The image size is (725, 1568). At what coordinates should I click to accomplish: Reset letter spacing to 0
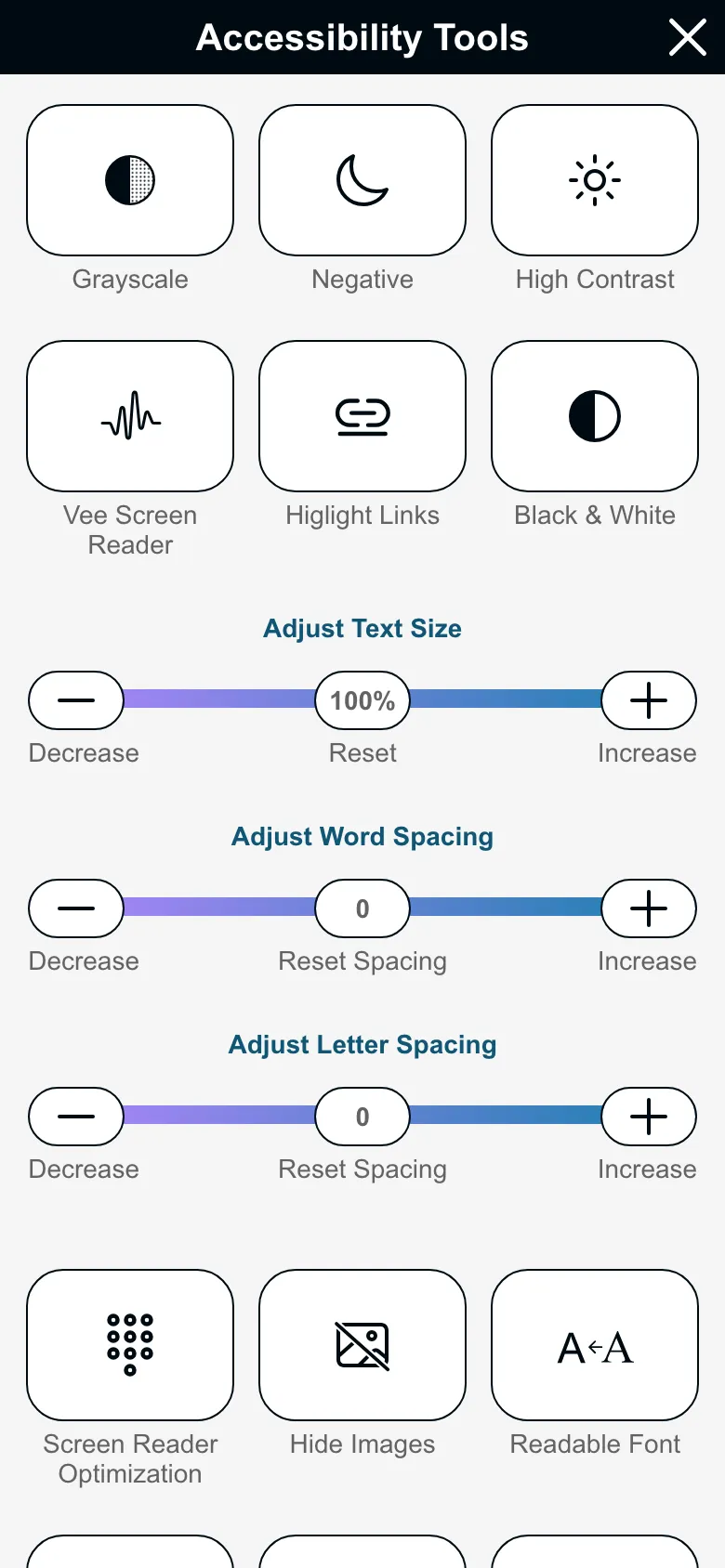pos(362,1117)
